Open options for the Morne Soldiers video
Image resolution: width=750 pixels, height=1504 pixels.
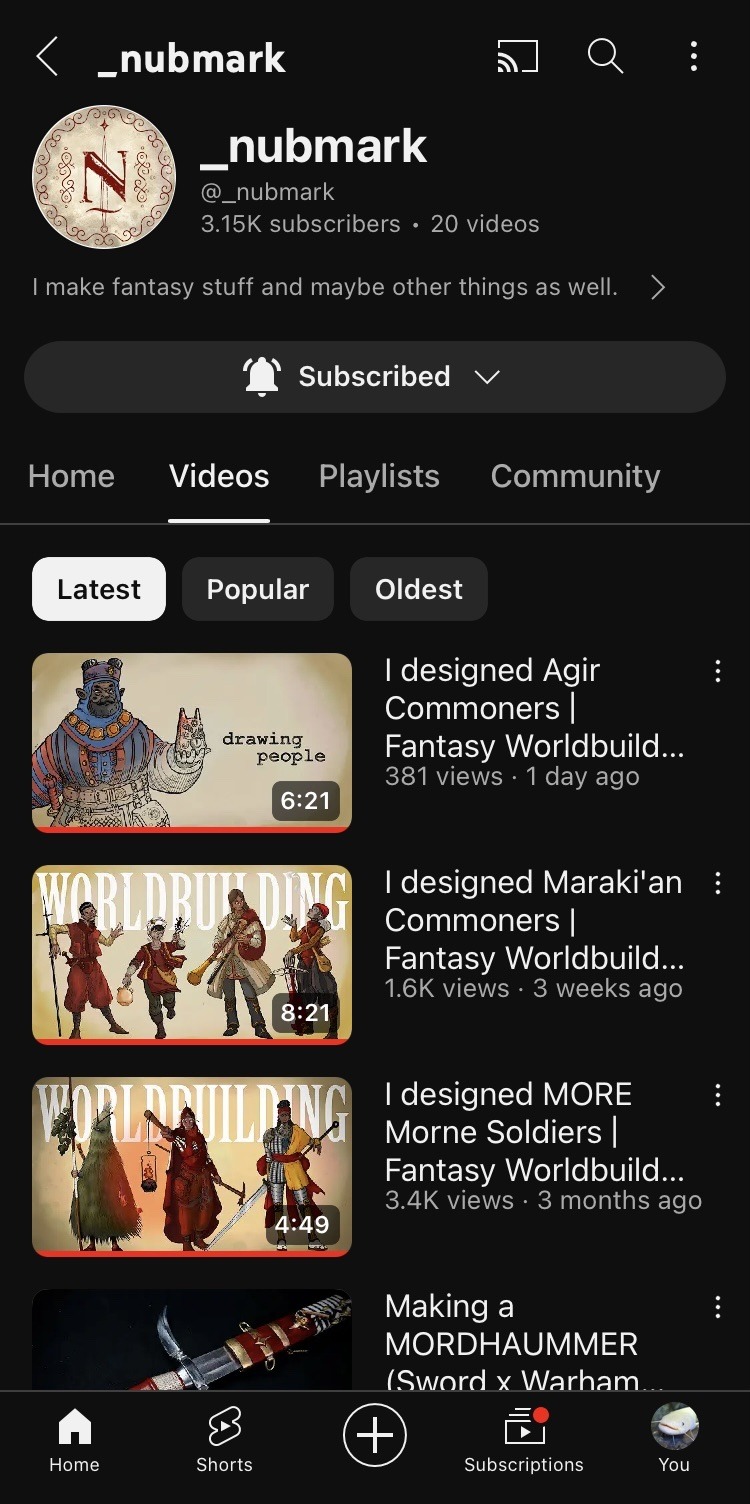point(717,1096)
